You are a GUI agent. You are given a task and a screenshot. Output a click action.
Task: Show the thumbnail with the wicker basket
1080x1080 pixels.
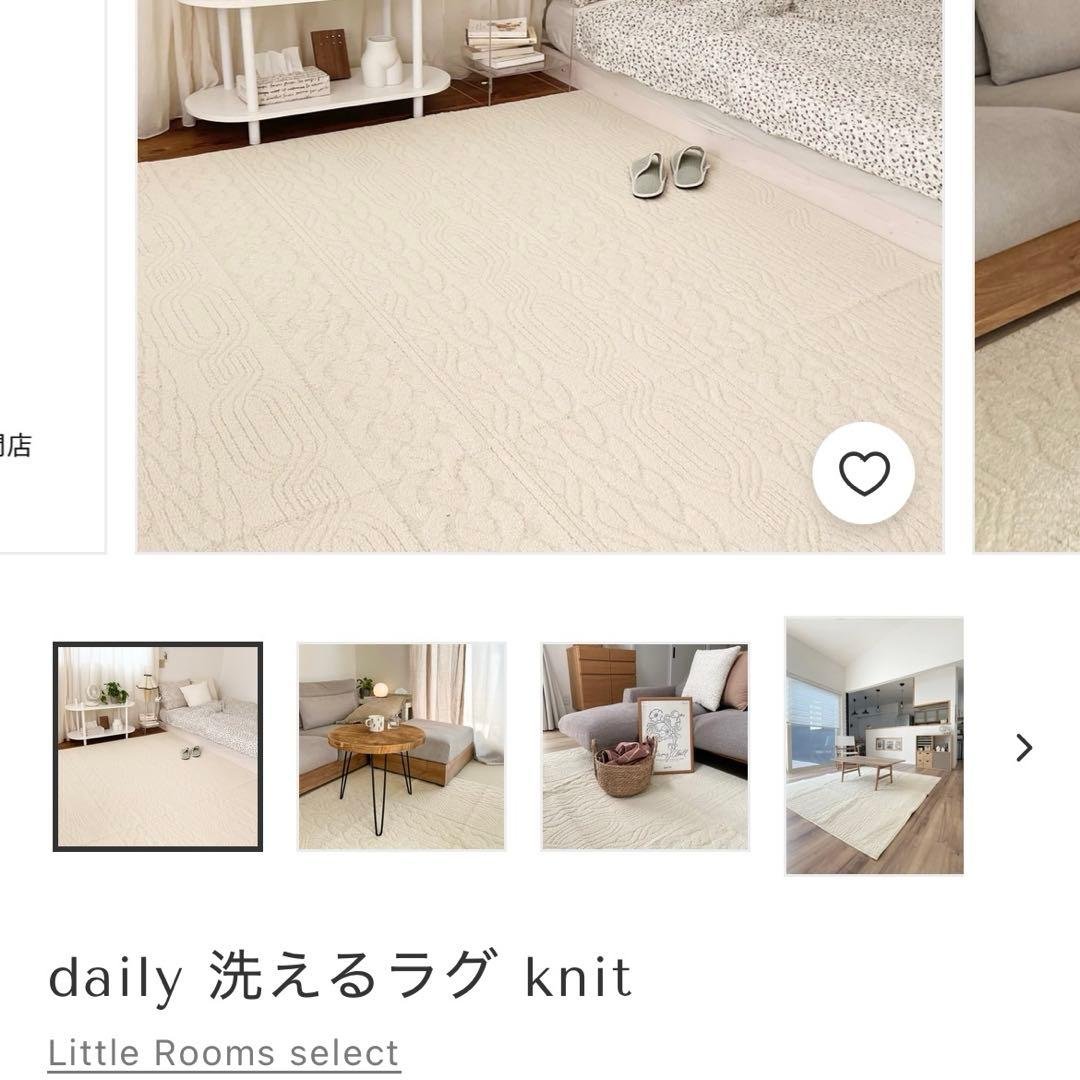(645, 747)
